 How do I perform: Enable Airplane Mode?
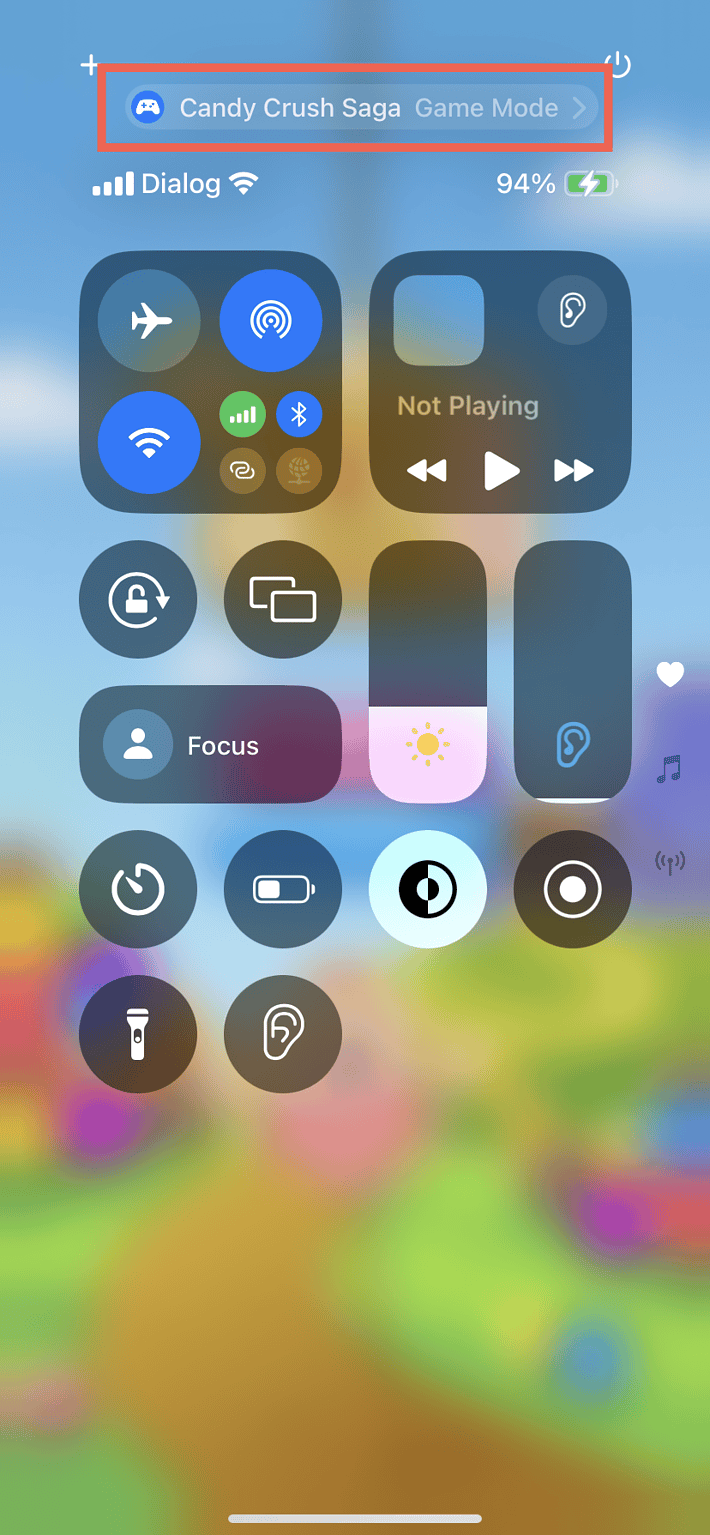click(150, 322)
